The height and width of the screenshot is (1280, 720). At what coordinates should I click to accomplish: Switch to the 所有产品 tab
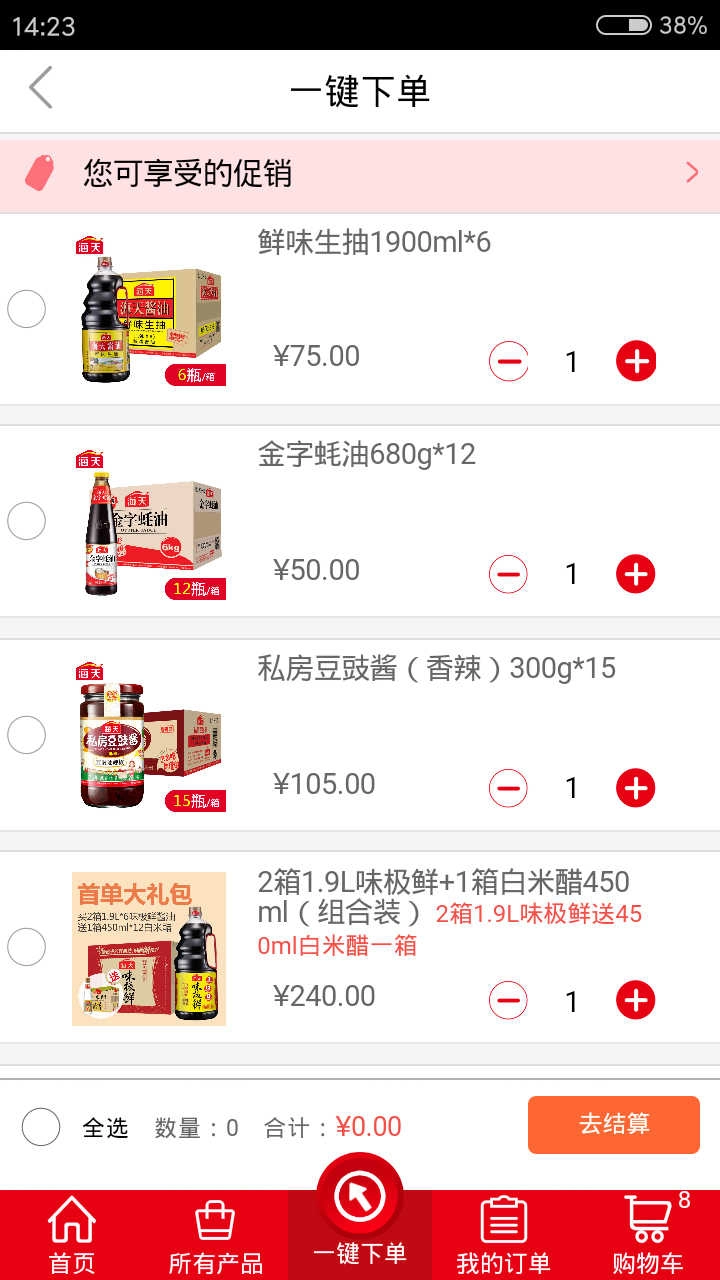[214, 1232]
